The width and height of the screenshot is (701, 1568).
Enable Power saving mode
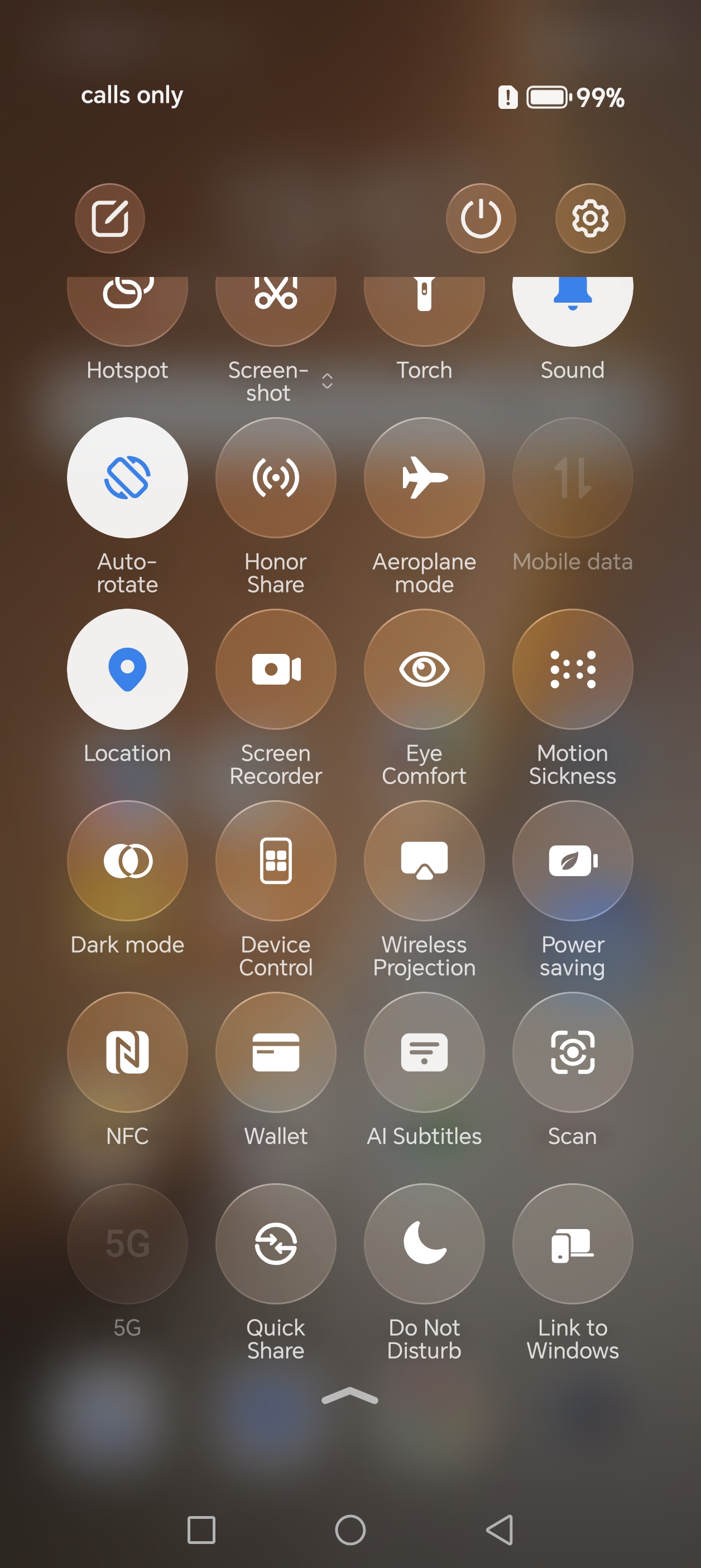point(573,860)
